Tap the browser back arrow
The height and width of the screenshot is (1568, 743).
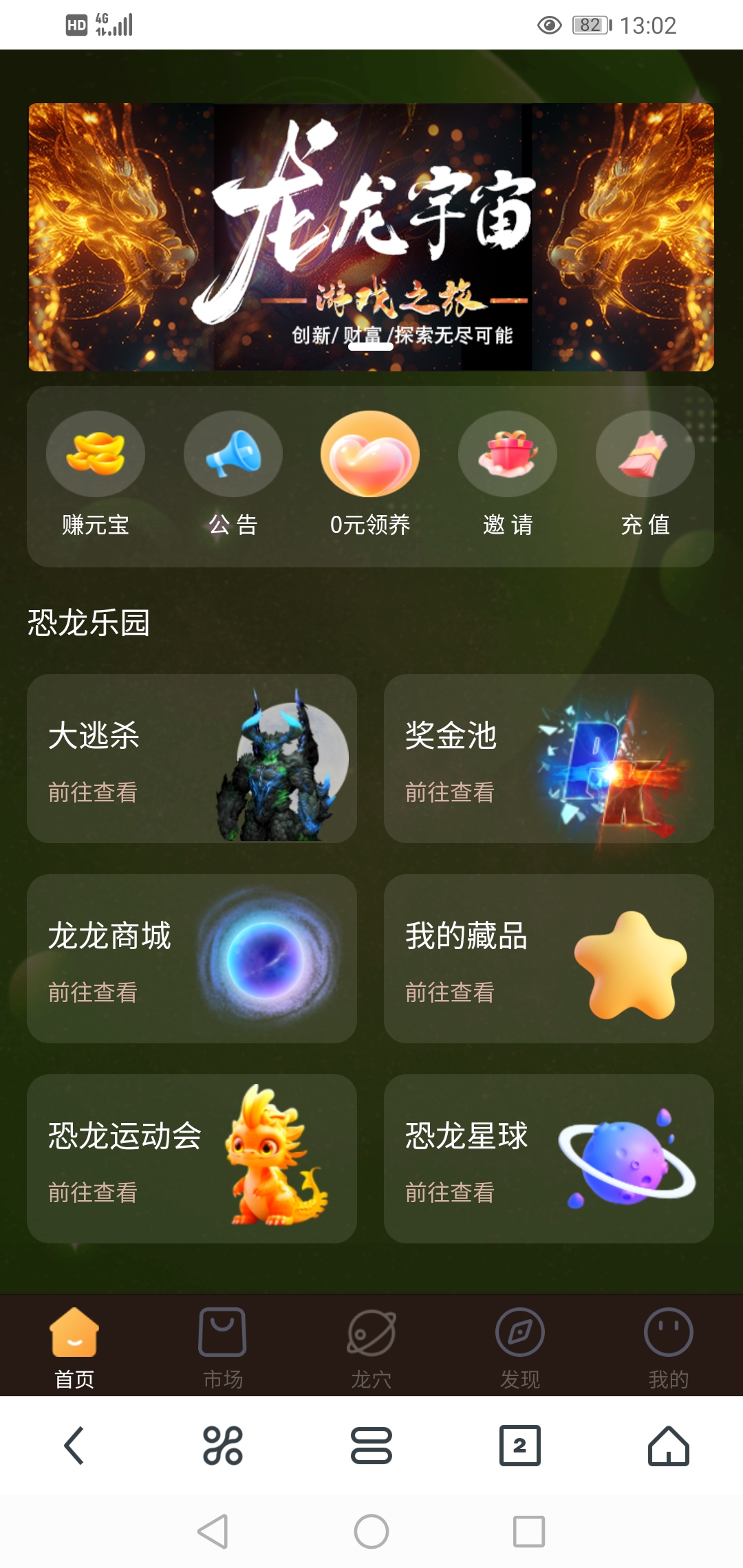coord(74,1446)
